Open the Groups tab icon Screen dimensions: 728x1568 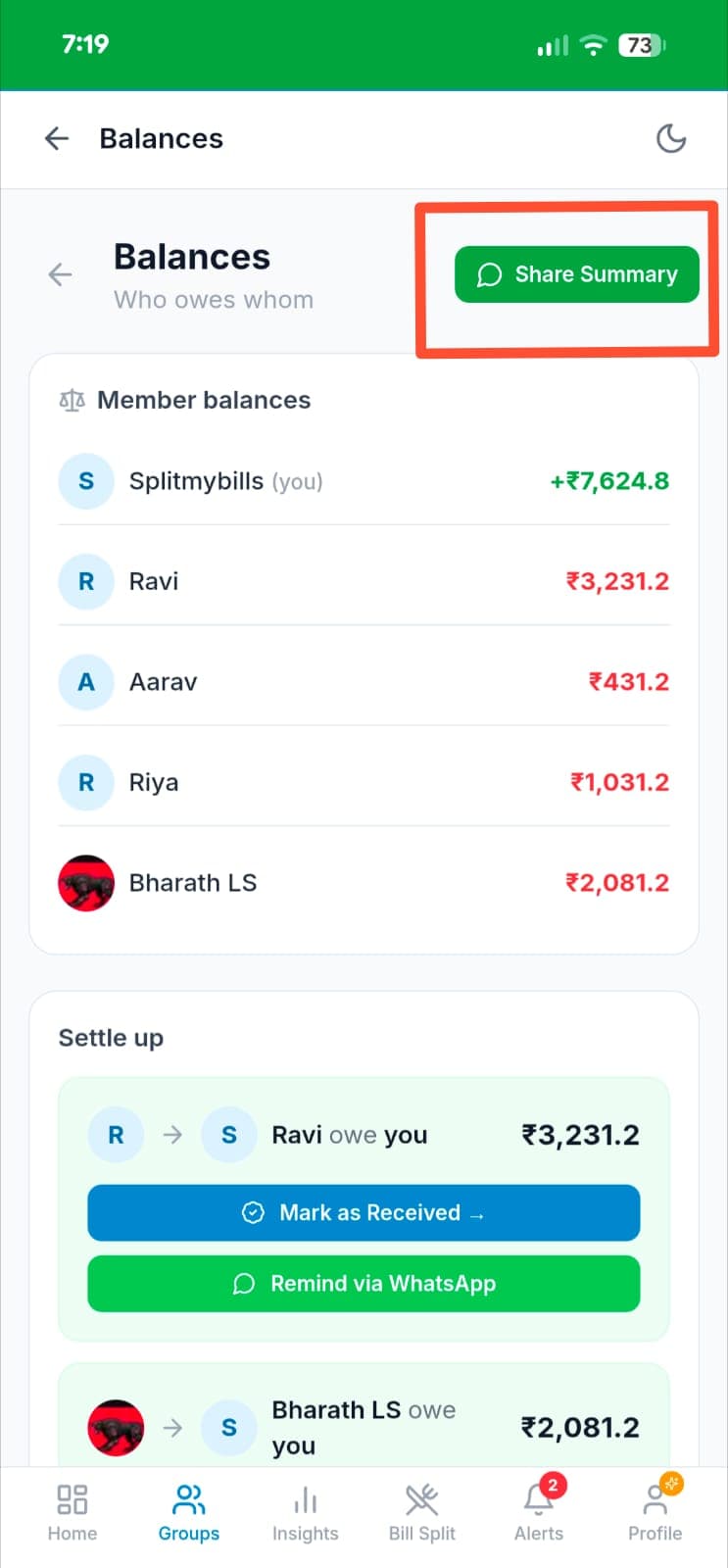point(188,1498)
